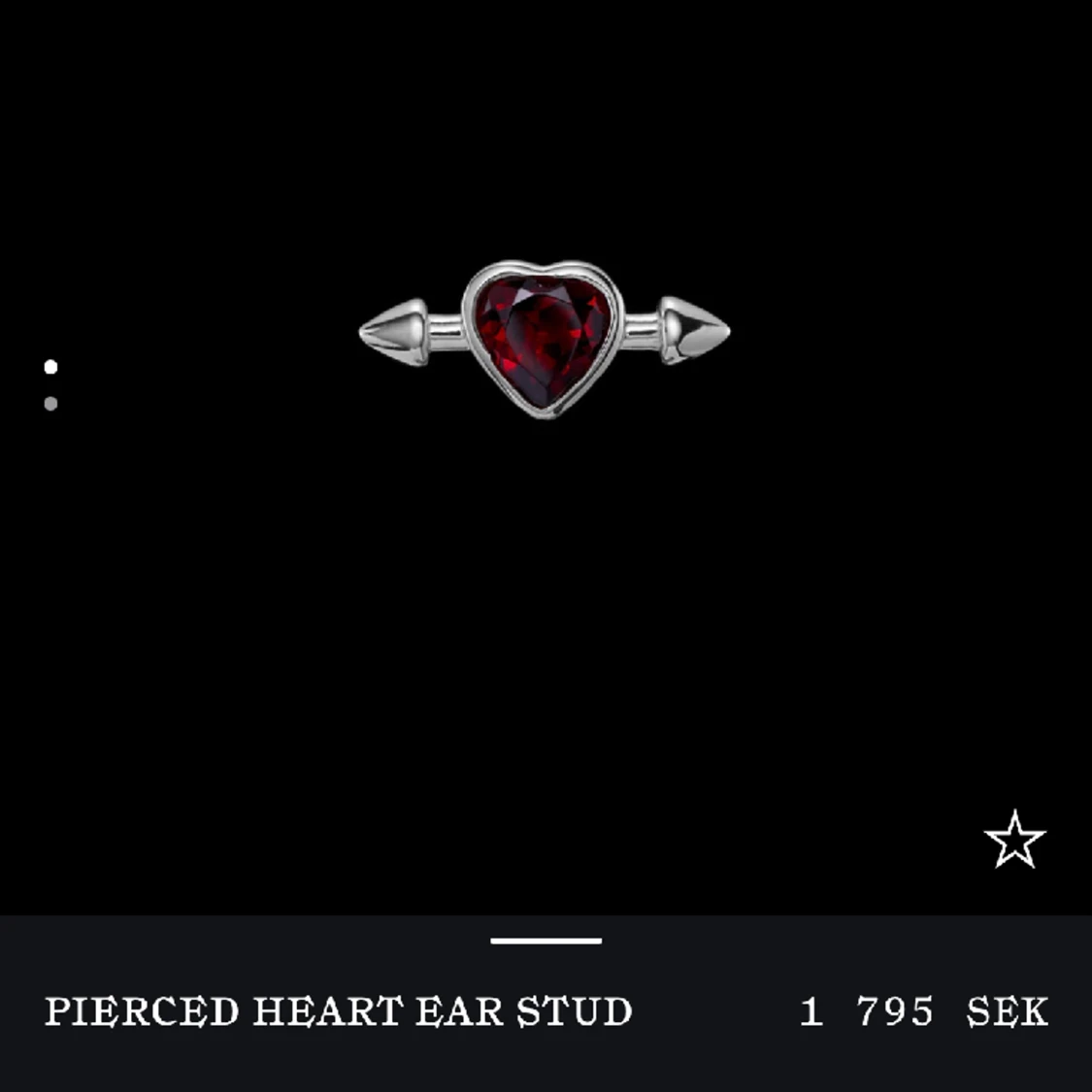Viewport: 1092px width, 1092px height.
Task: Jump to the second product image dot
Action: click(x=50, y=404)
